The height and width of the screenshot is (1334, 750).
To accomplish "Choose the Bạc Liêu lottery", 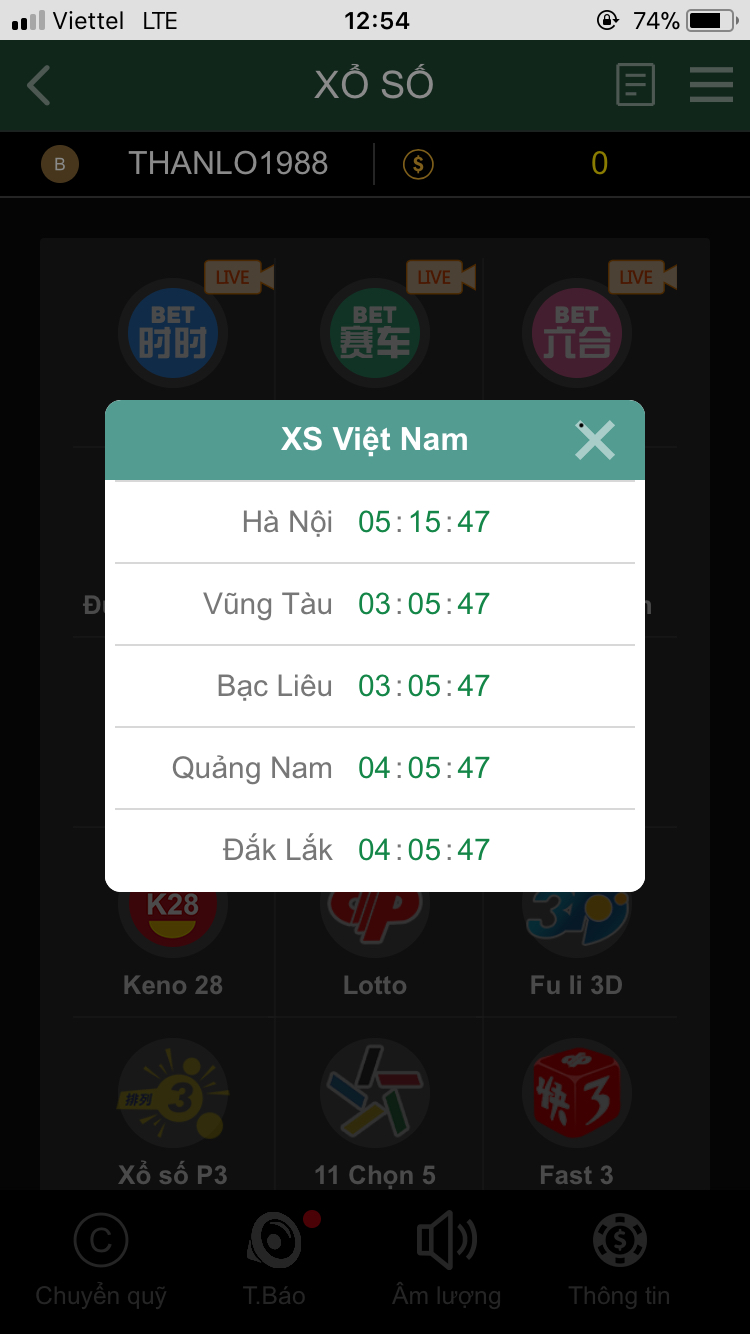I will click(375, 686).
